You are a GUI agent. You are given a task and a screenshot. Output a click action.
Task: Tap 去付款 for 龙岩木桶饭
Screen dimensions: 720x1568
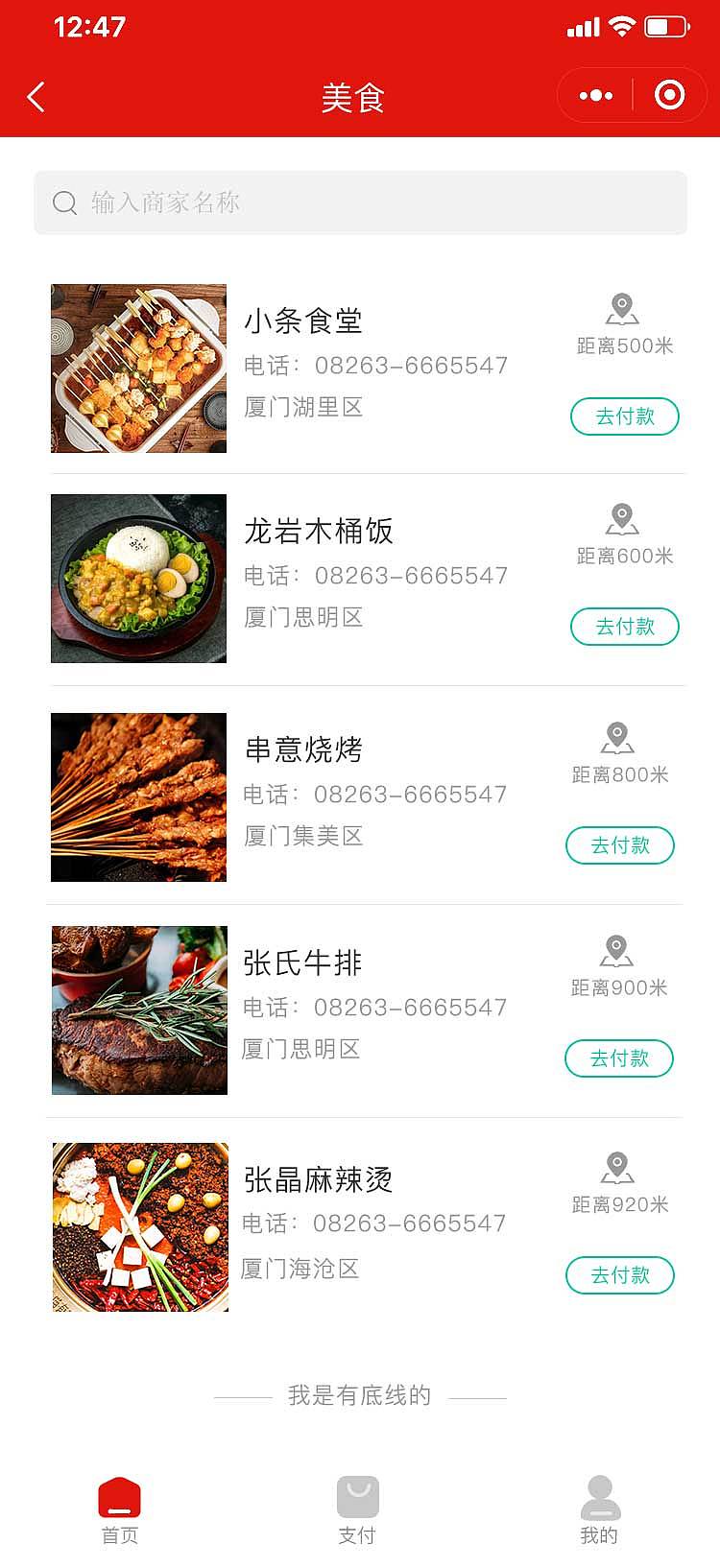pos(625,627)
